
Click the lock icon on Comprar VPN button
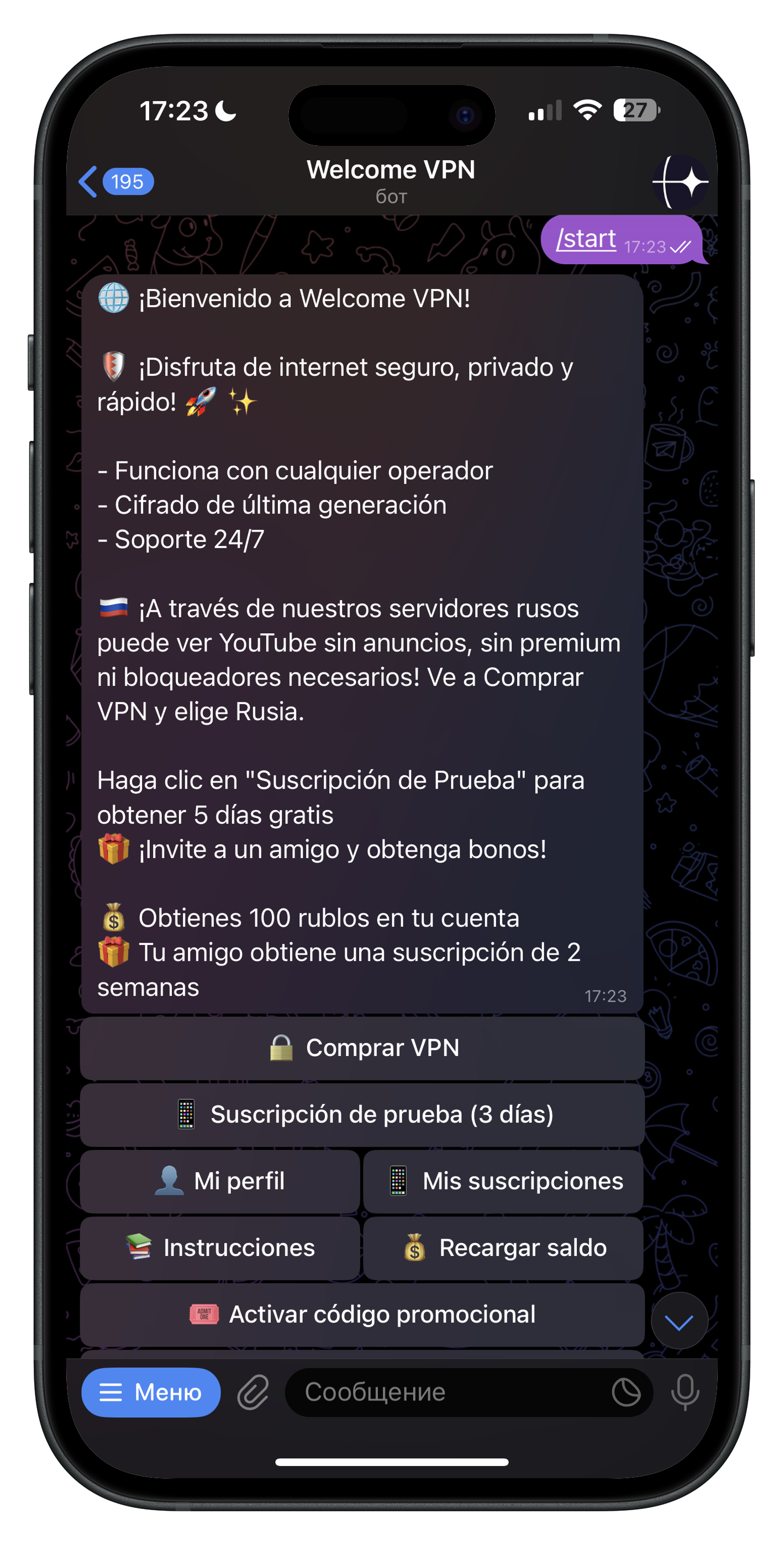click(x=282, y=1047)
